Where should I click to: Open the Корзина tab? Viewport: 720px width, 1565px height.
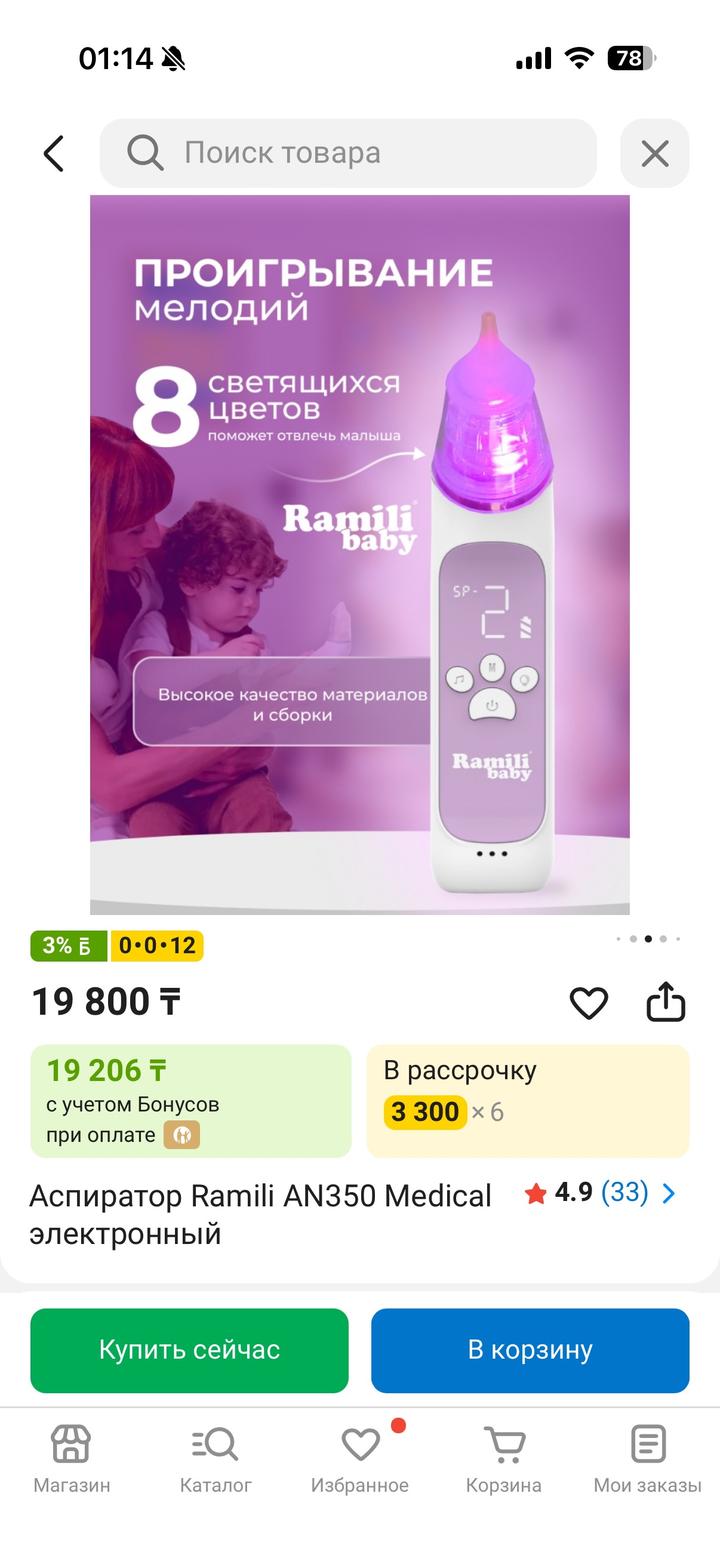[503, 1459]
